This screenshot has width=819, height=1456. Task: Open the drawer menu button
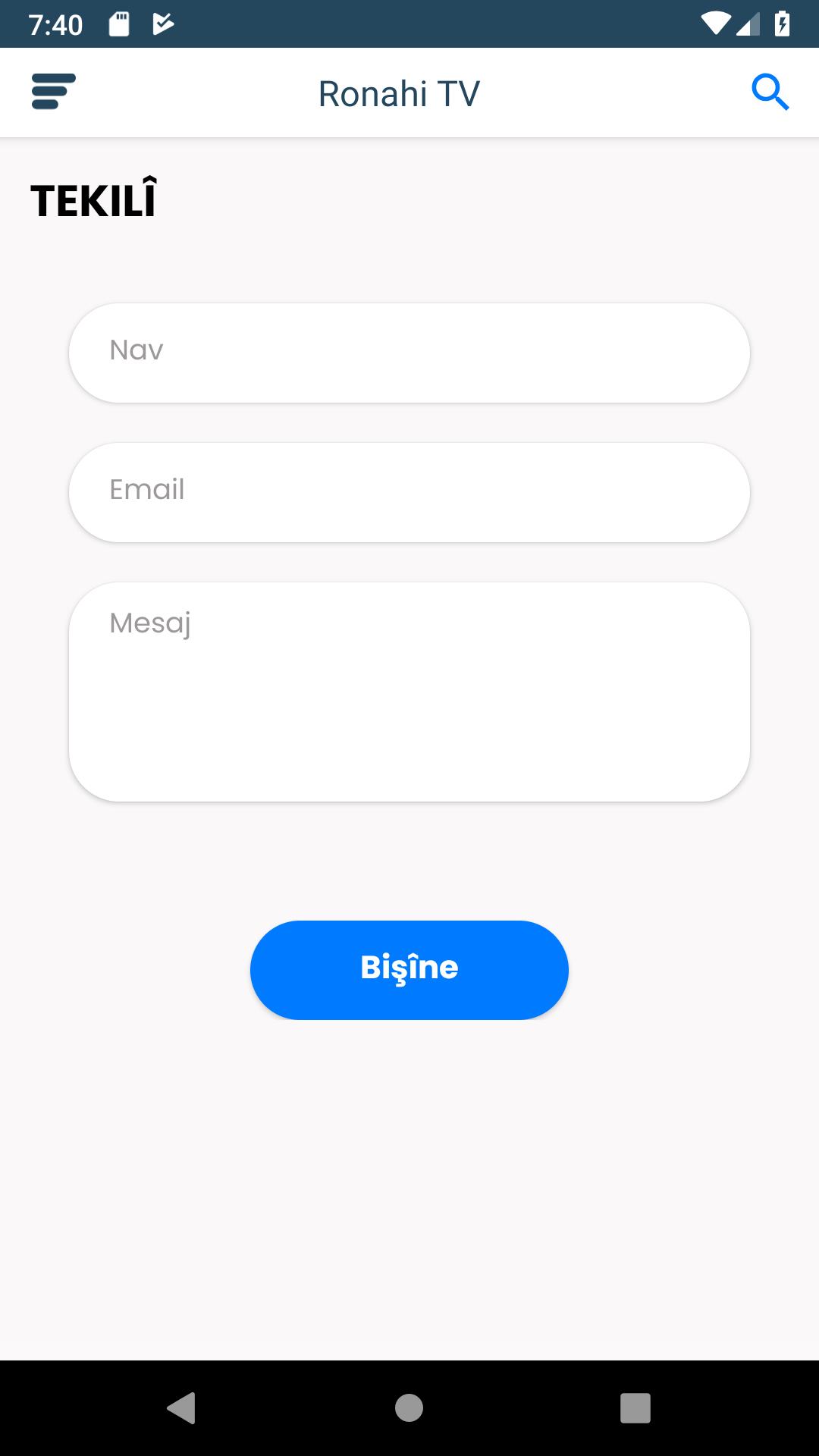pyautogui.click(x=53, y=92)
